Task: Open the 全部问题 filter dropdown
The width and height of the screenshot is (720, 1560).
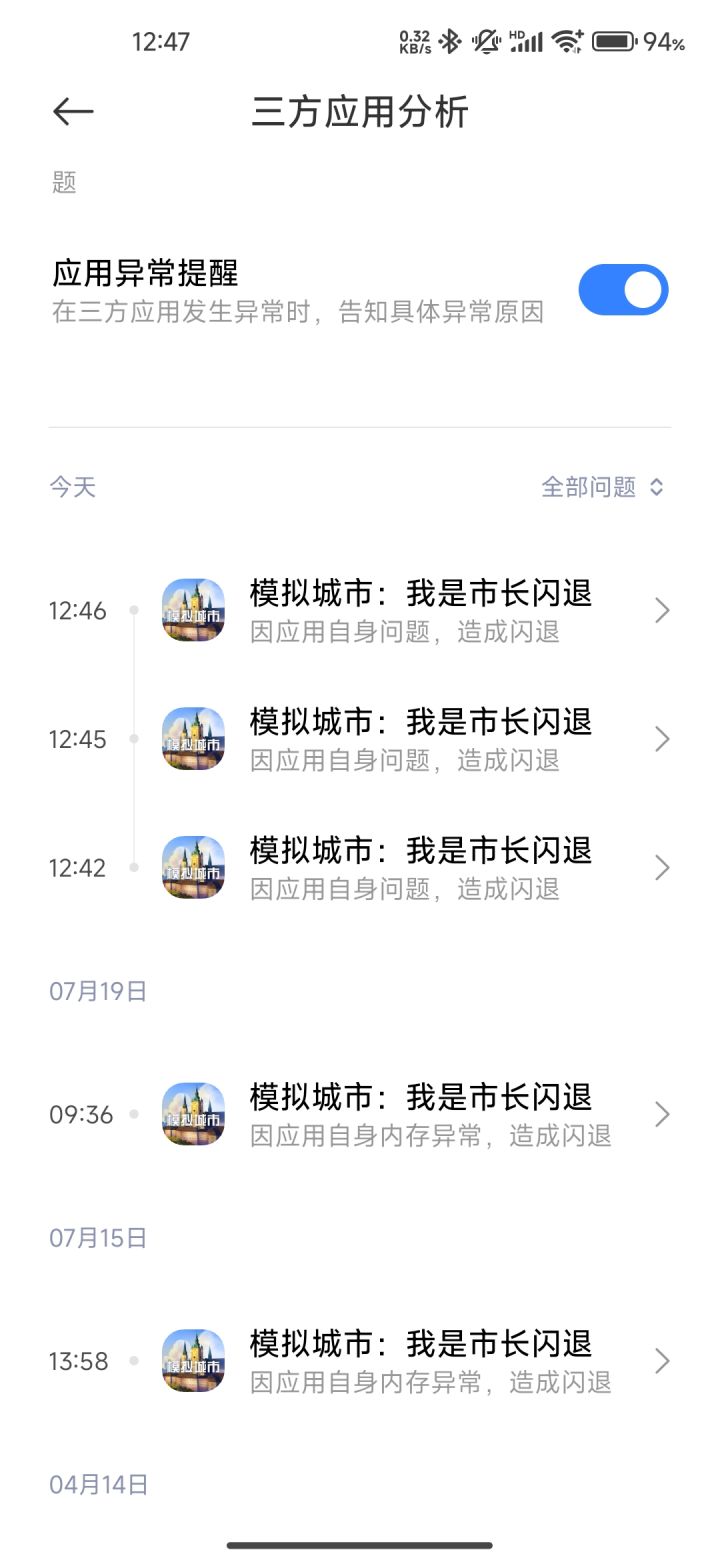Action: click(602, 487)
